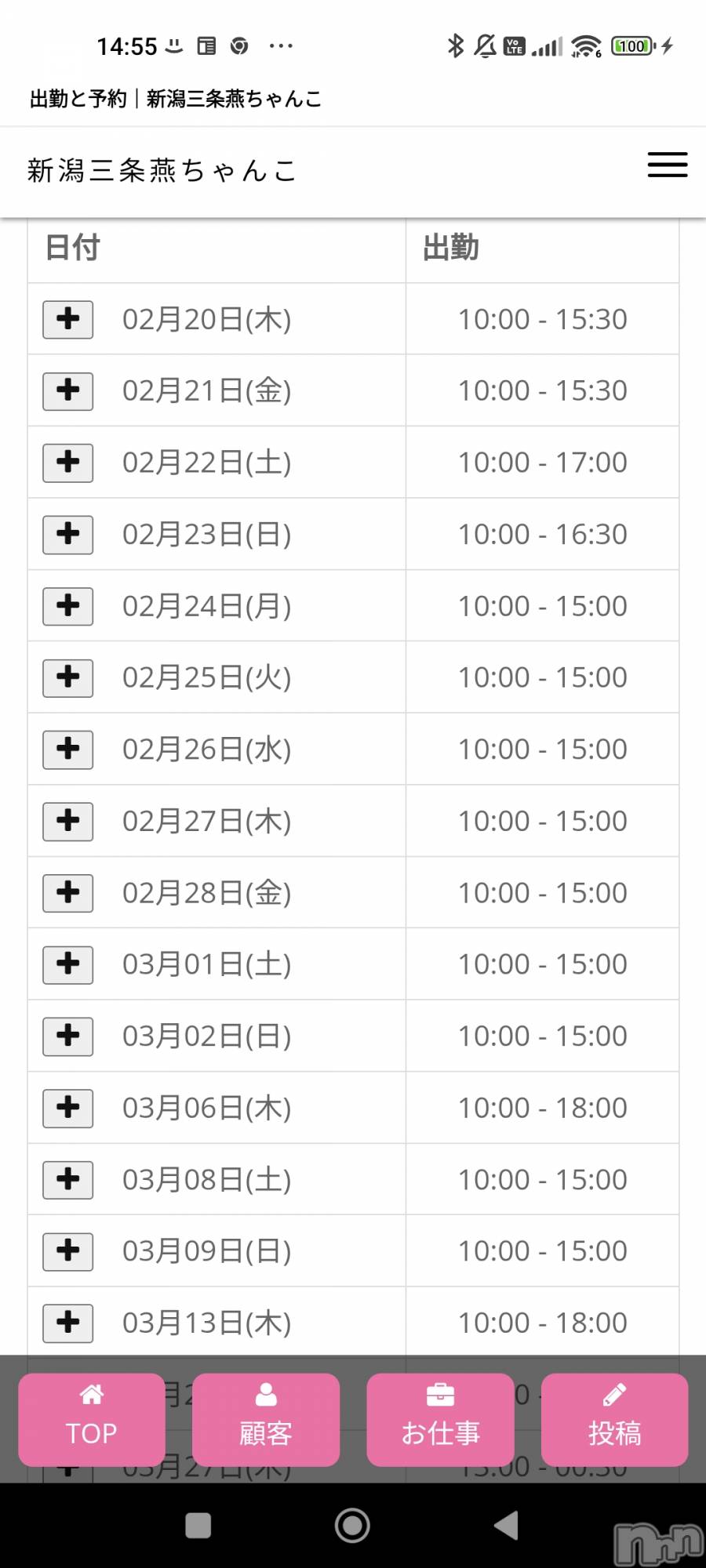Expand the 03月09日(日) row

click(x=68, y=1250)
